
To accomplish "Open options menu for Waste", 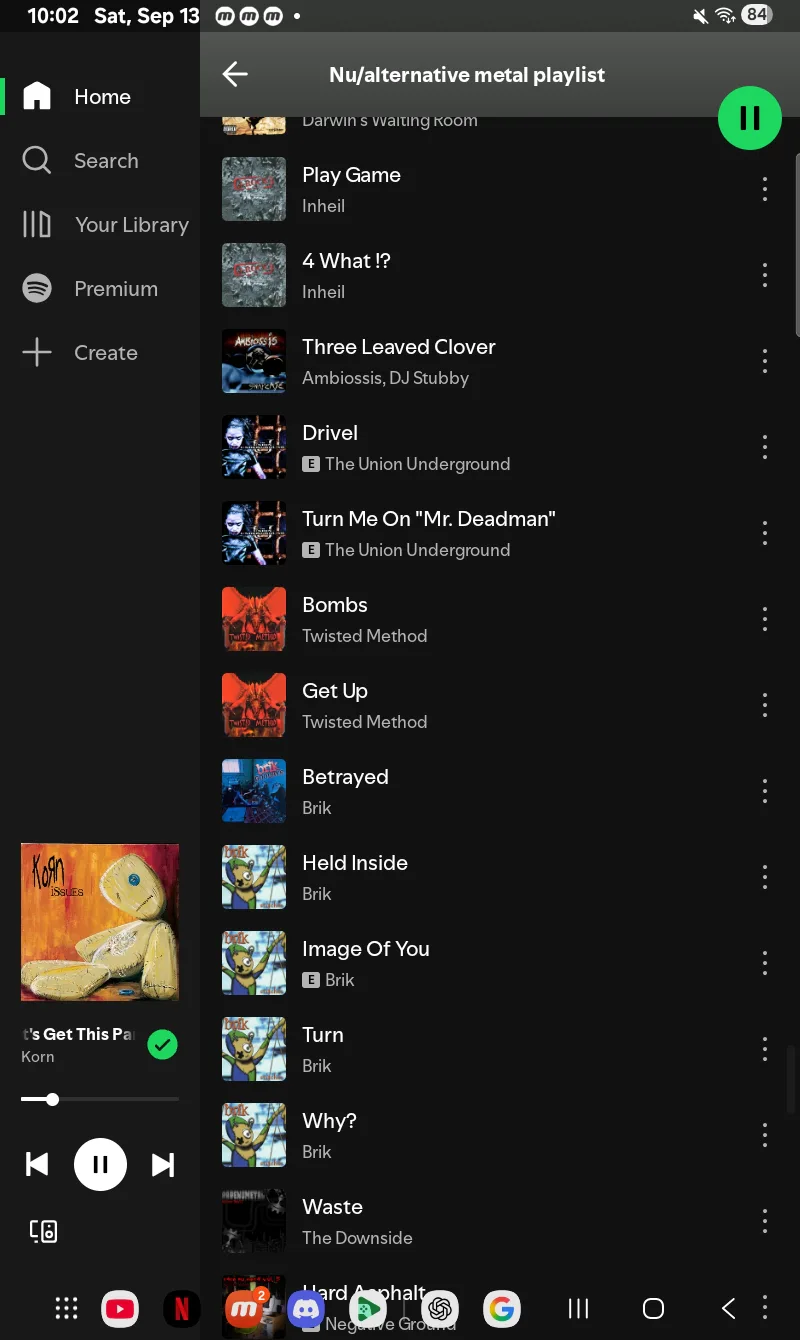I will click(764, 1221).
